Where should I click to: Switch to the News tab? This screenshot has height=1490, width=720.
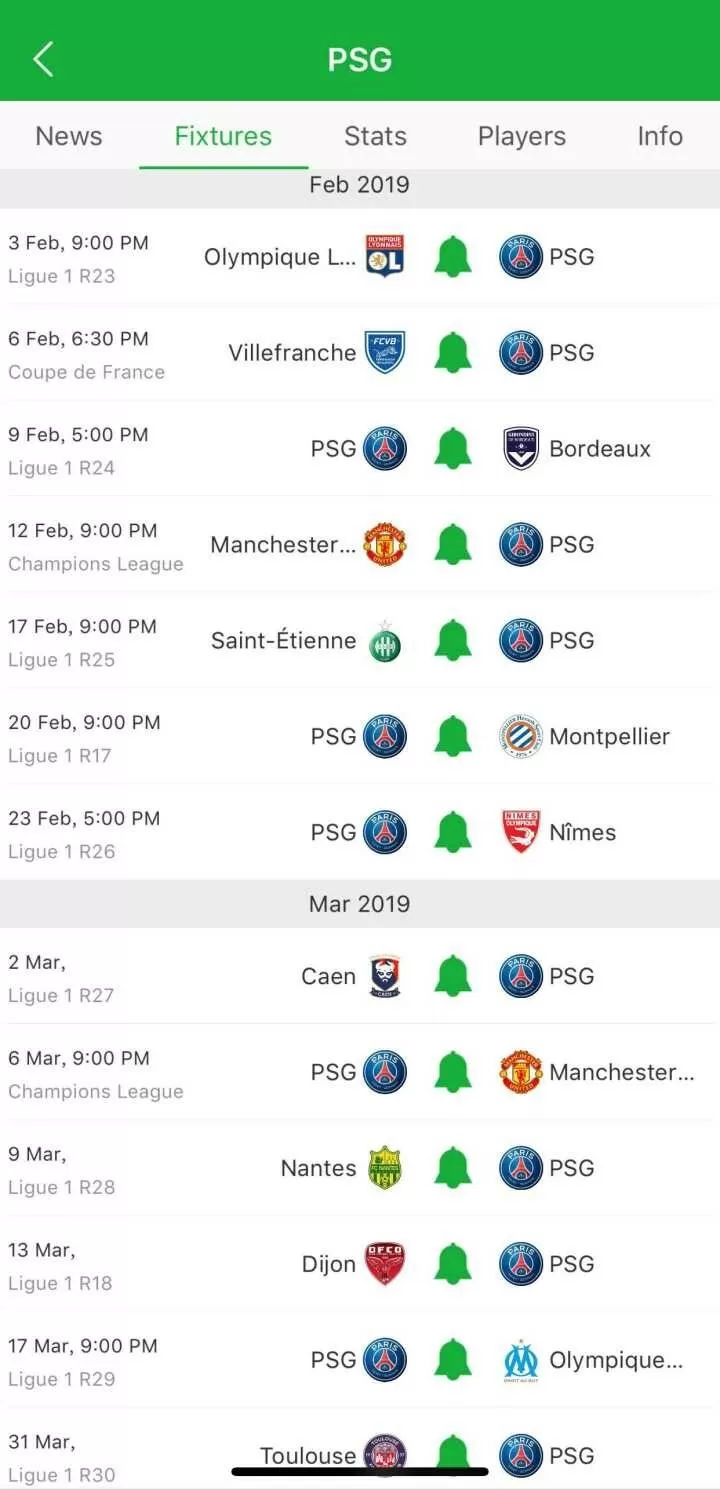[x=69, y=136]
